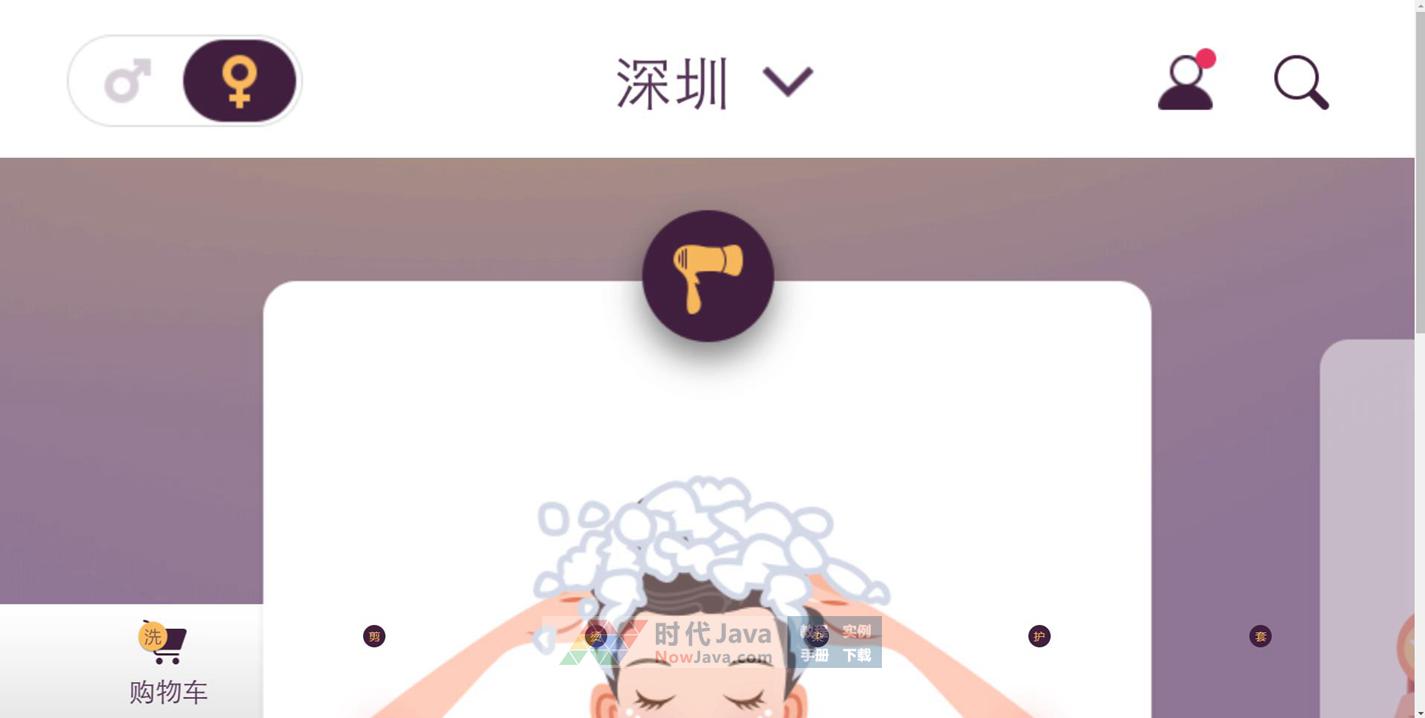Viewport: 1425px width, 718px height.
Task: Select the 剪 haircut category
Action: [x=374, y=636]
